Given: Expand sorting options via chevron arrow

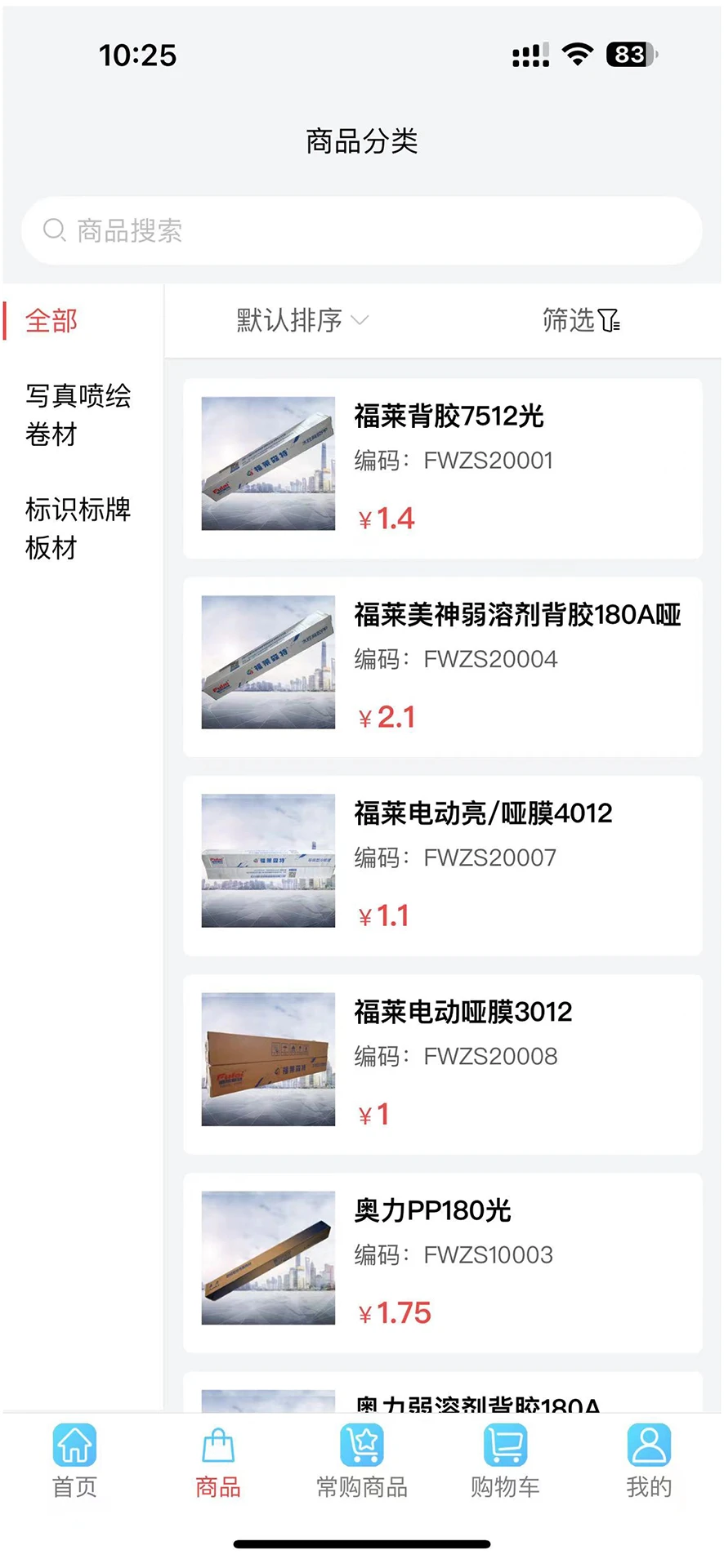Looking at the screenshot, I should (360, 322).
